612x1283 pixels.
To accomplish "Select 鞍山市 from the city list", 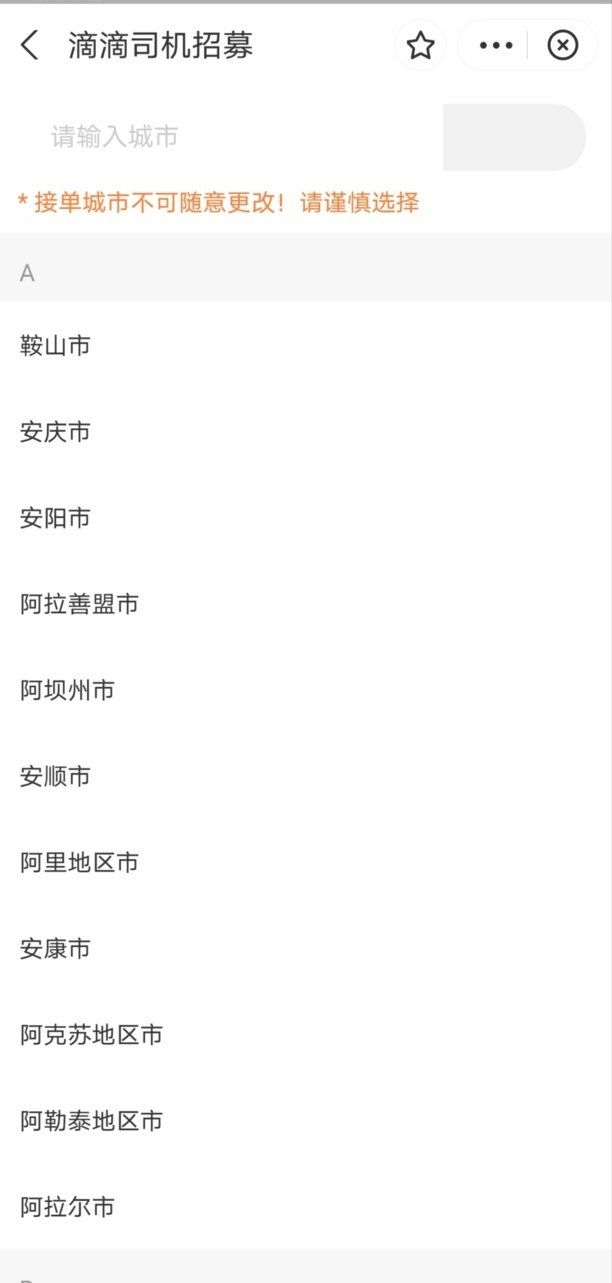I will [x=306, y=345].
